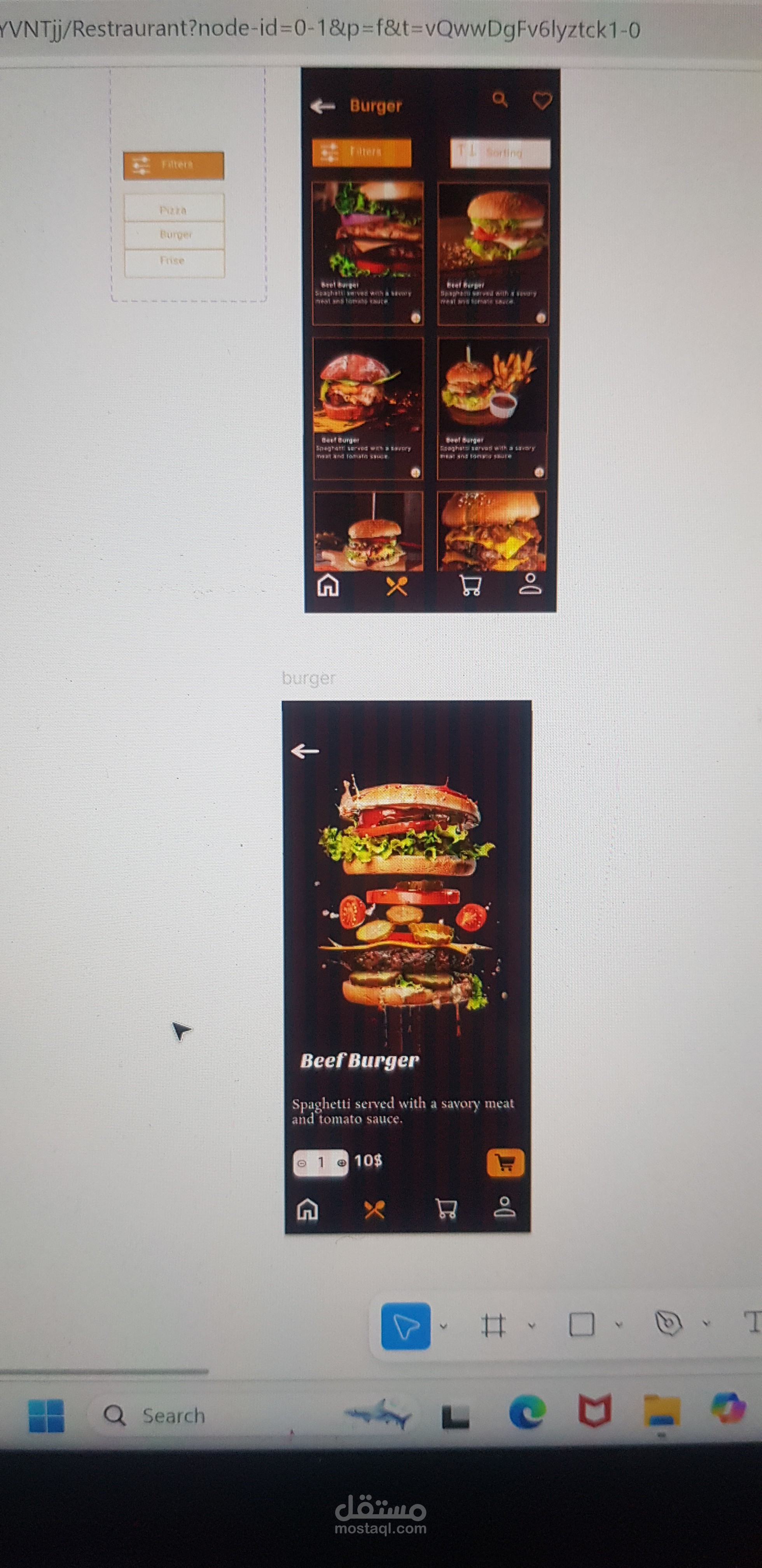The image size is (762, 1568).
Task: Open McAfee from the taskbar
Action: click(594, 1410)
